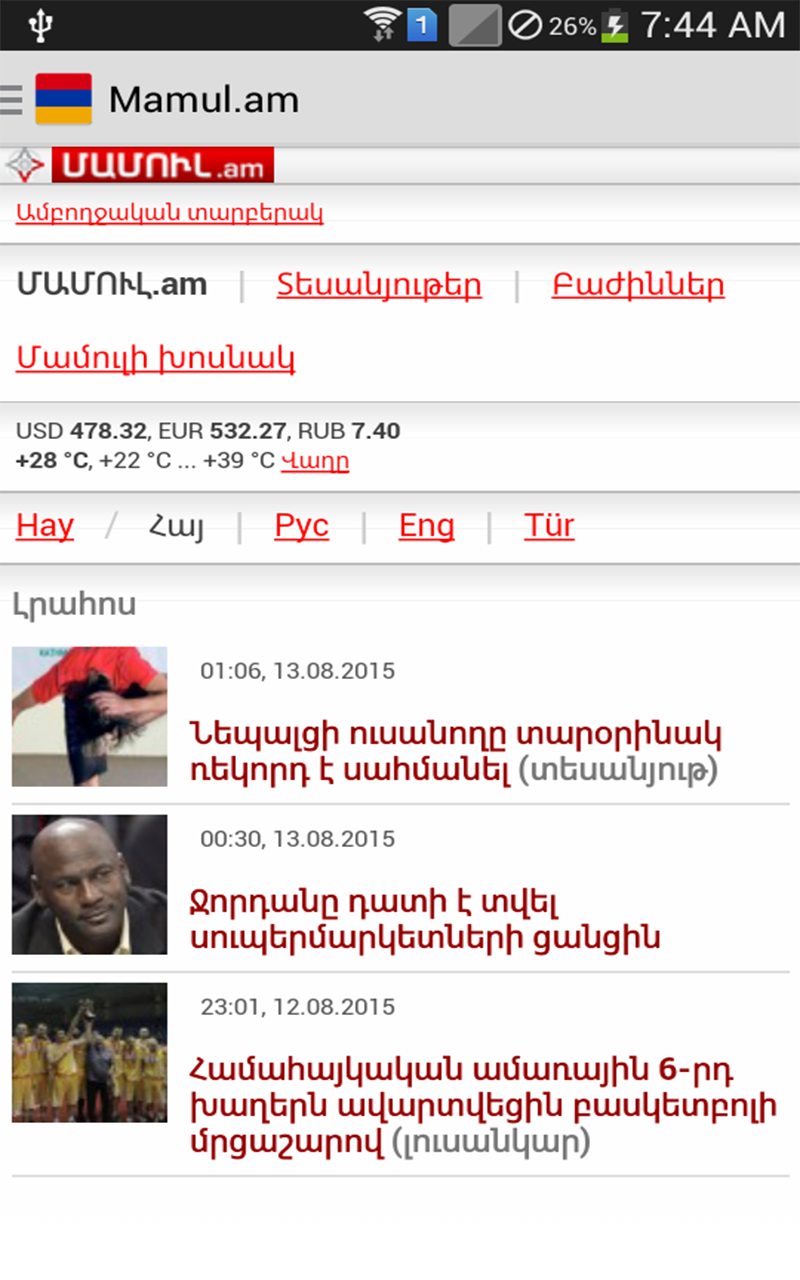Switch site language to Eng
Screen dimensions: 800x1280
[x=427, y=525]
